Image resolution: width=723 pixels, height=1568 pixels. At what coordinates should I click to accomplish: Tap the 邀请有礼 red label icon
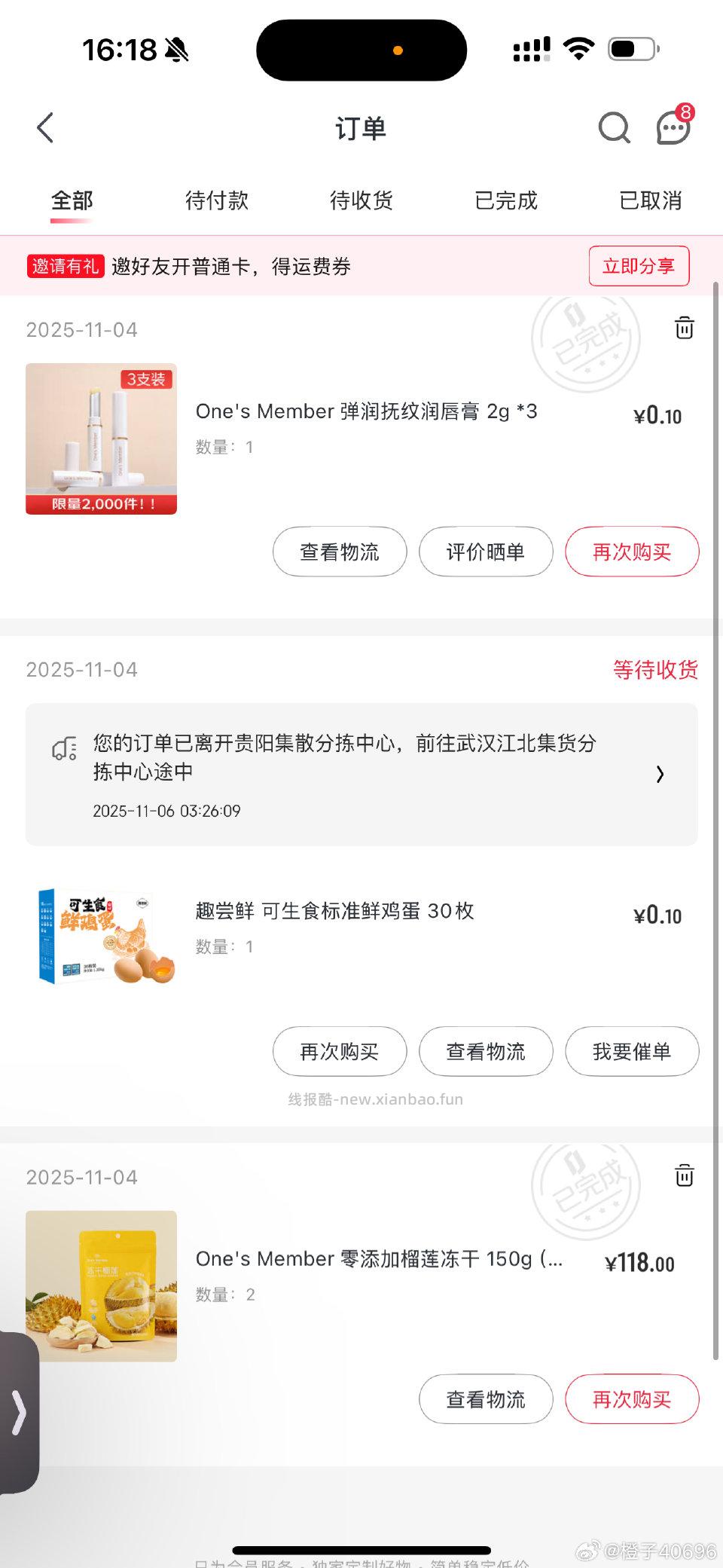click(x=65, y=266)
